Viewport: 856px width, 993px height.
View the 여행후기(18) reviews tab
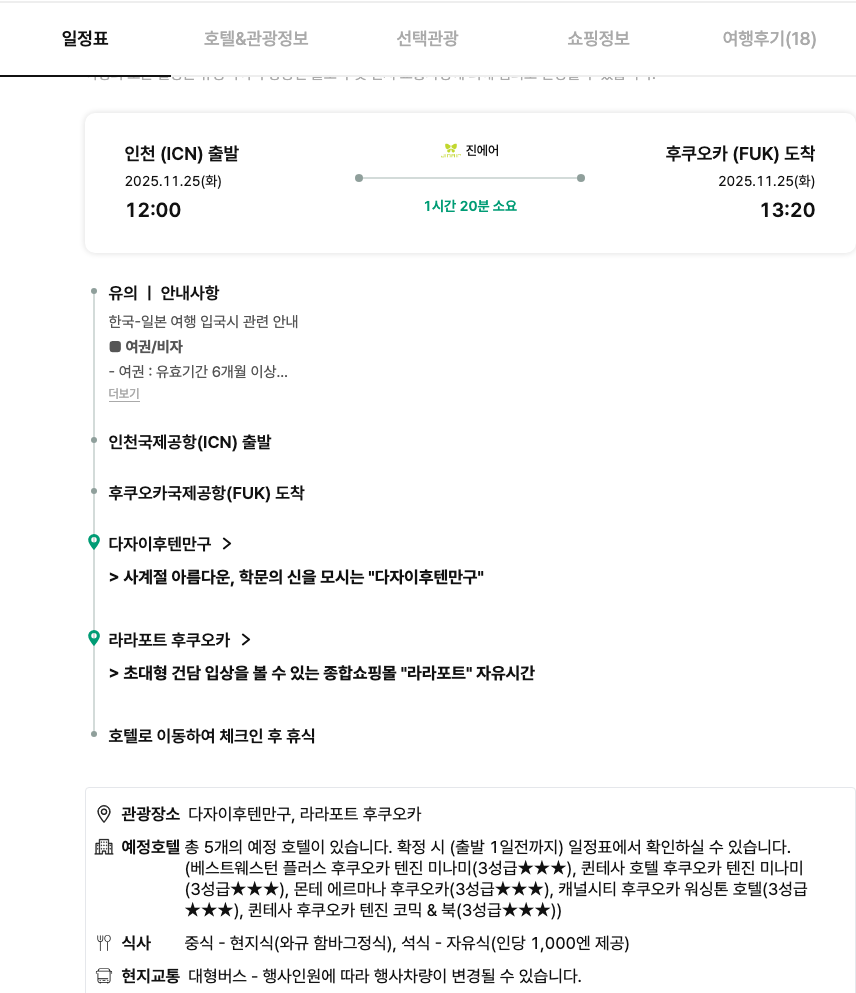(769, 39)
